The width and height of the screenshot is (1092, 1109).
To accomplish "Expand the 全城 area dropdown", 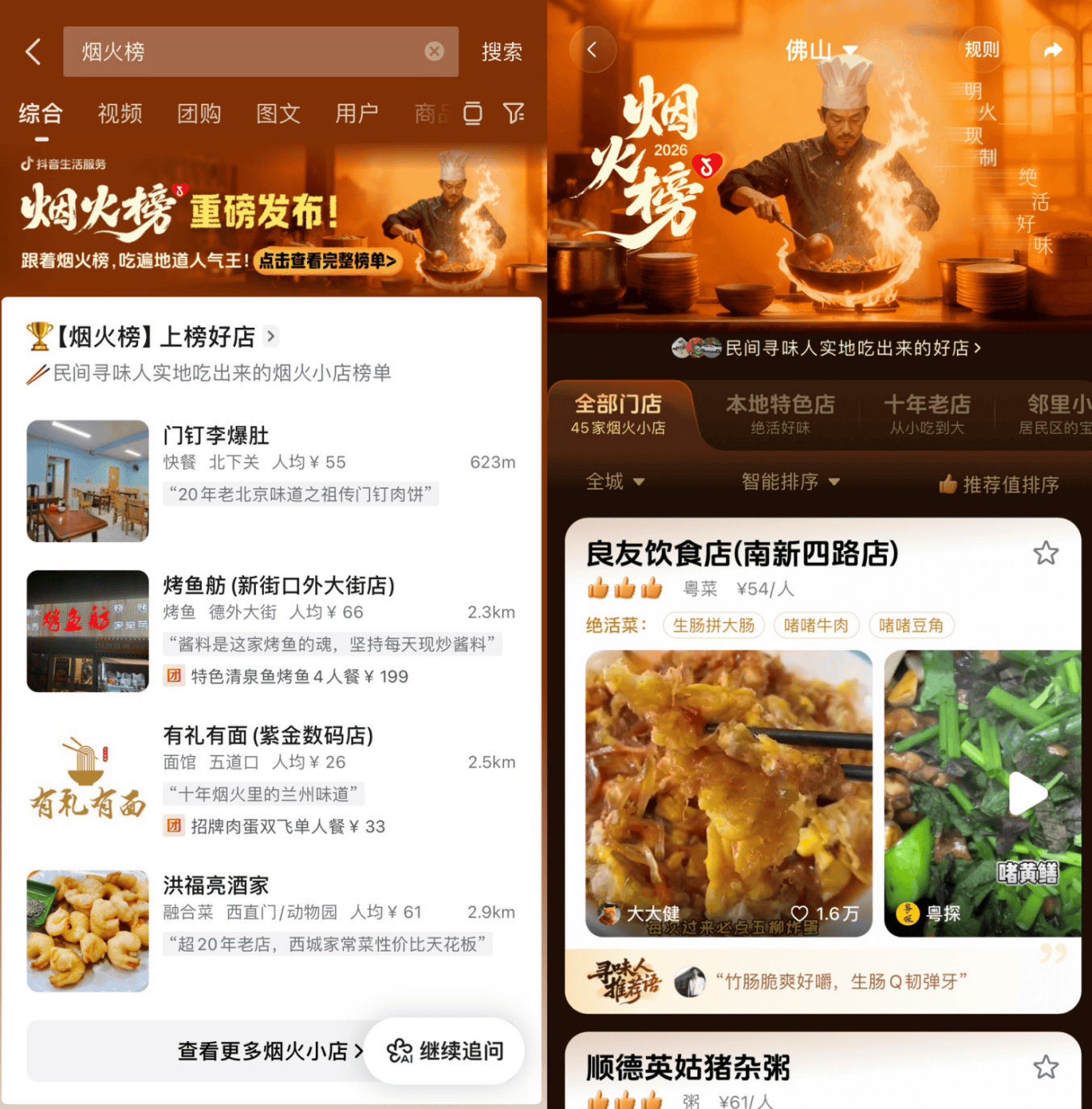I will point(615,482).
